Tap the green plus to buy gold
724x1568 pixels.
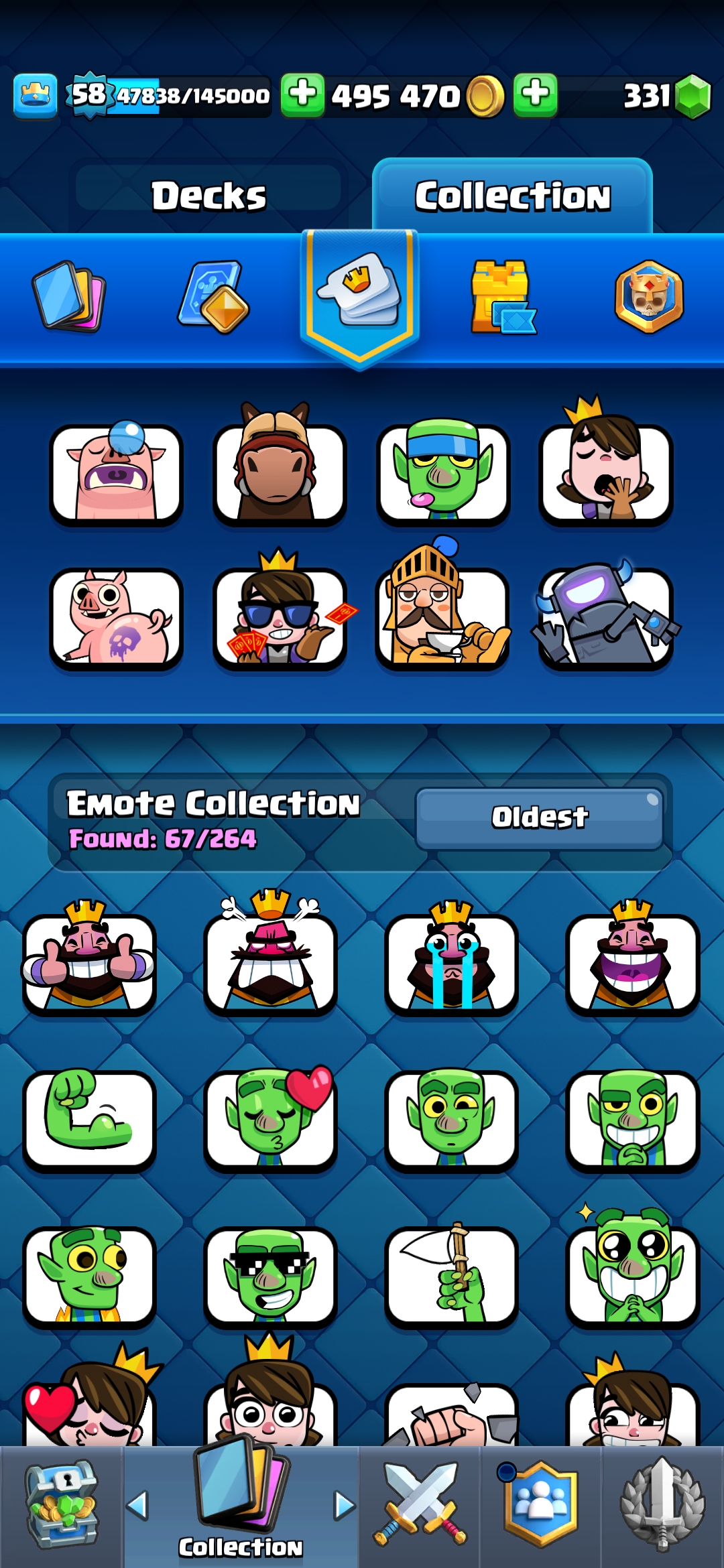(302, 94)
